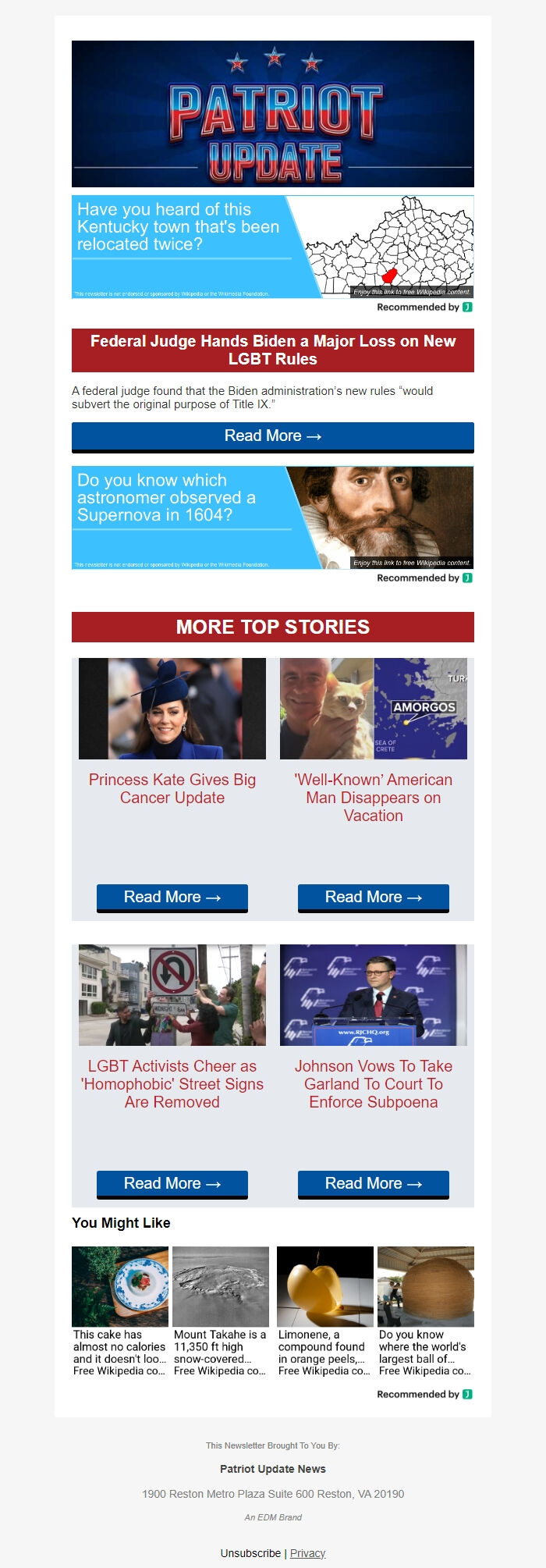View the Johnson at podium photo story
This screenshot has width=546, height=1568.
(x=374, y=995)
